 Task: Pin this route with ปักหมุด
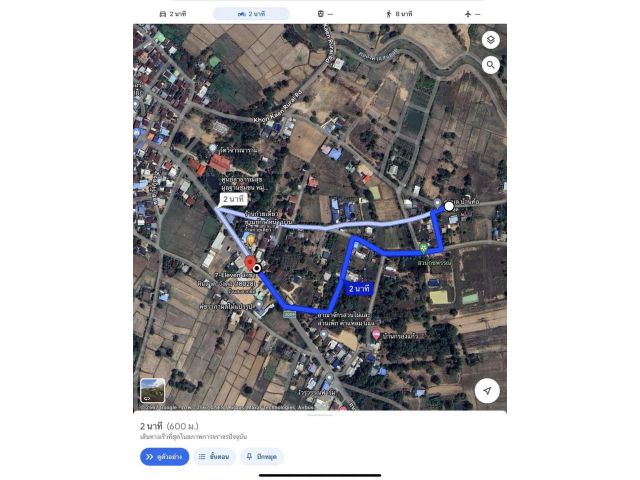tap(261, 457)
